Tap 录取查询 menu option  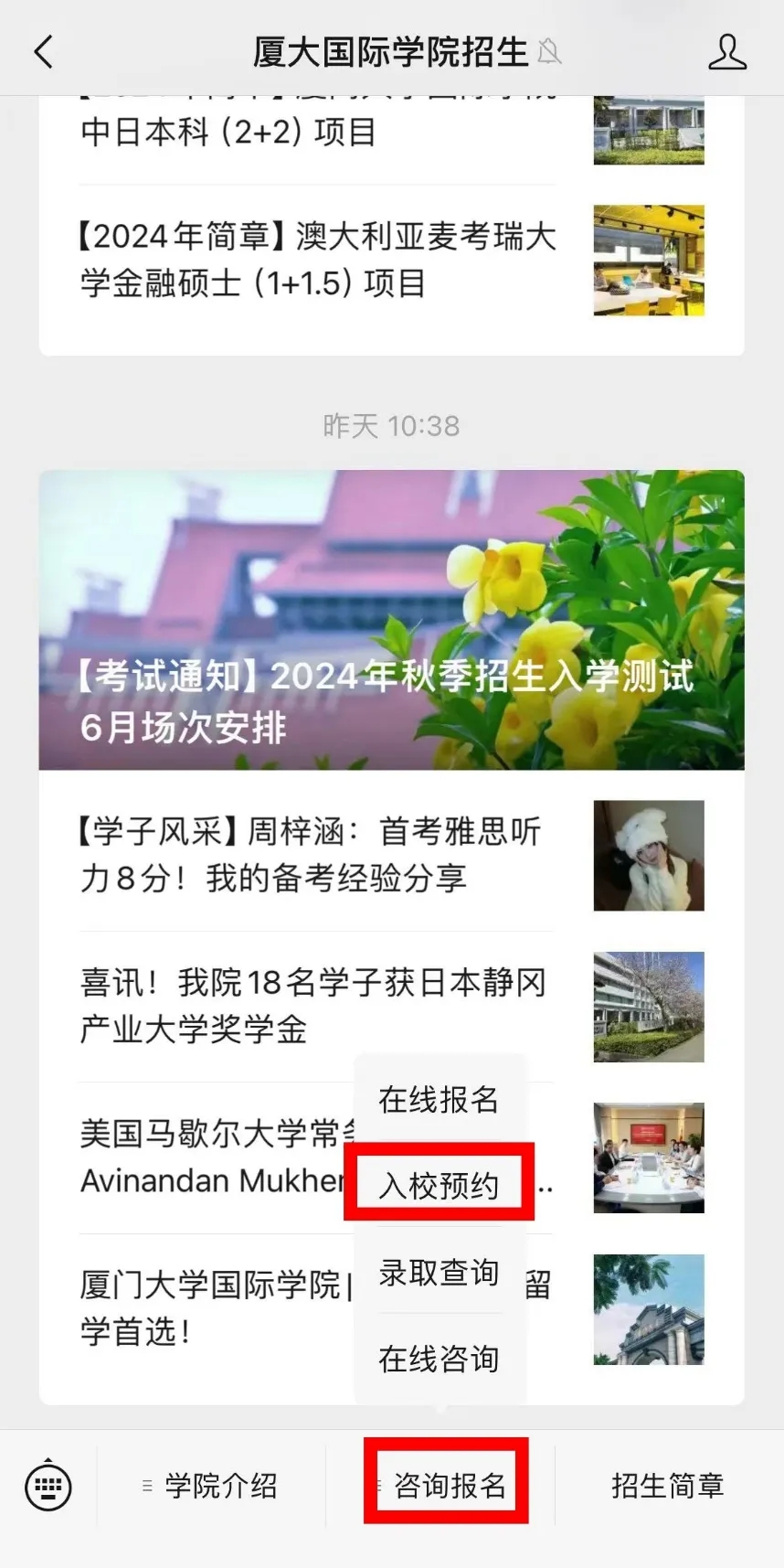coord(439,1272)
